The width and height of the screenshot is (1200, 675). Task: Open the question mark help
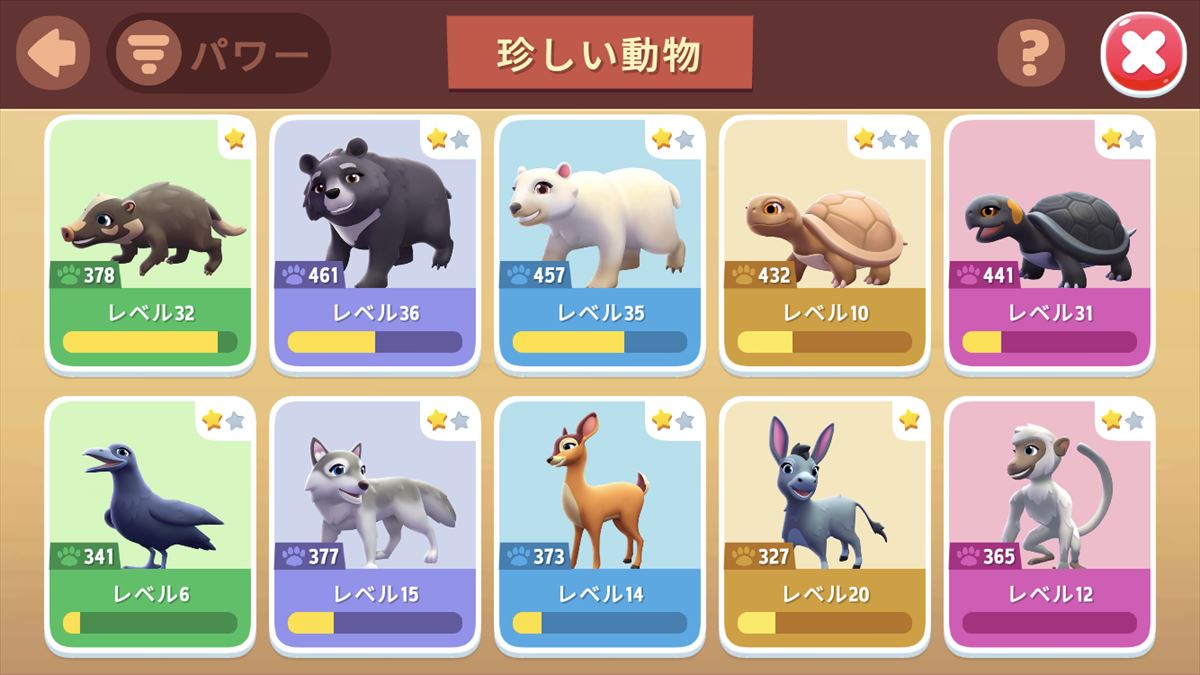1030,52
